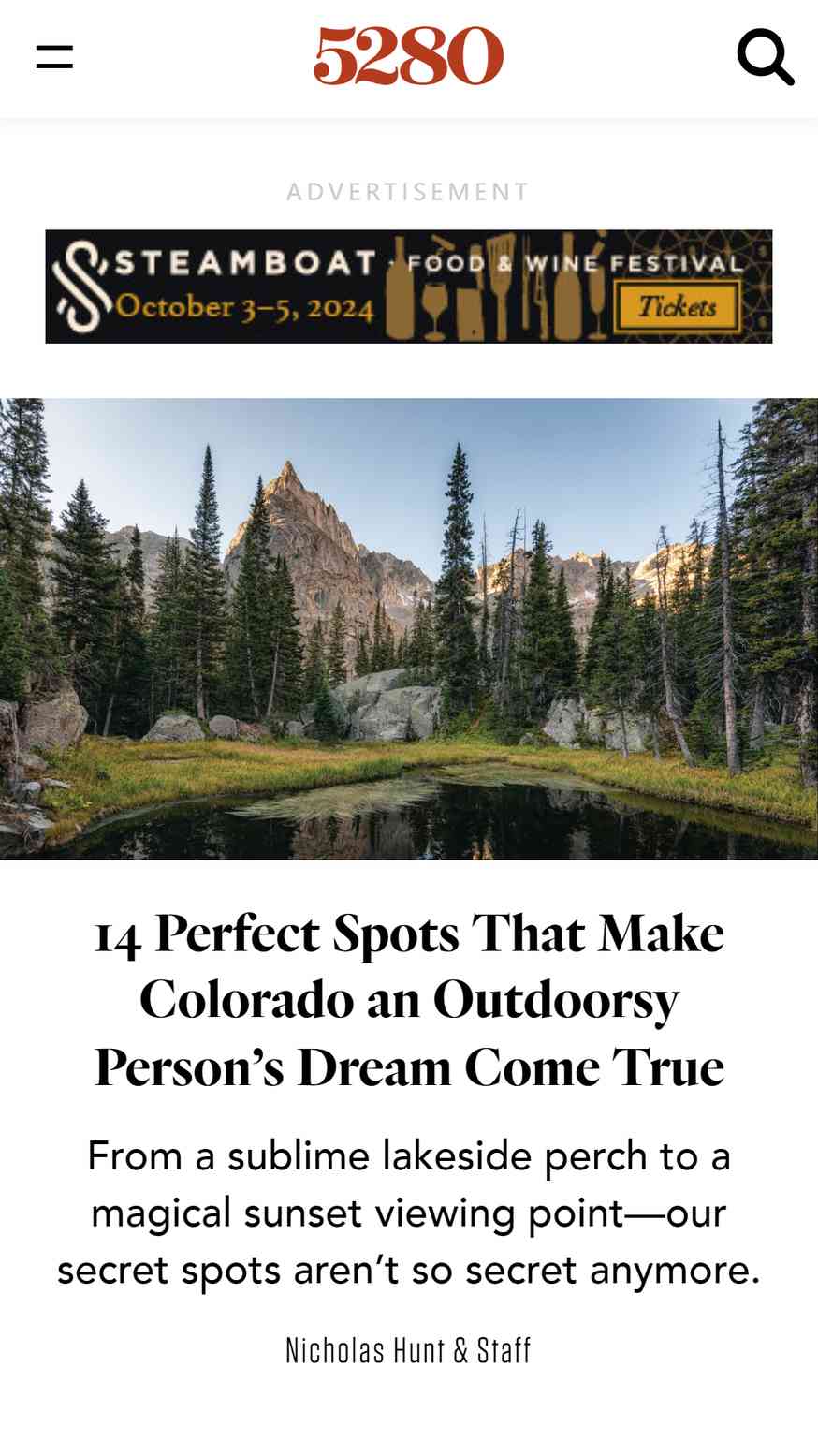Open the search magnifier icon
818x1456 pixels.
pos(765,57)
